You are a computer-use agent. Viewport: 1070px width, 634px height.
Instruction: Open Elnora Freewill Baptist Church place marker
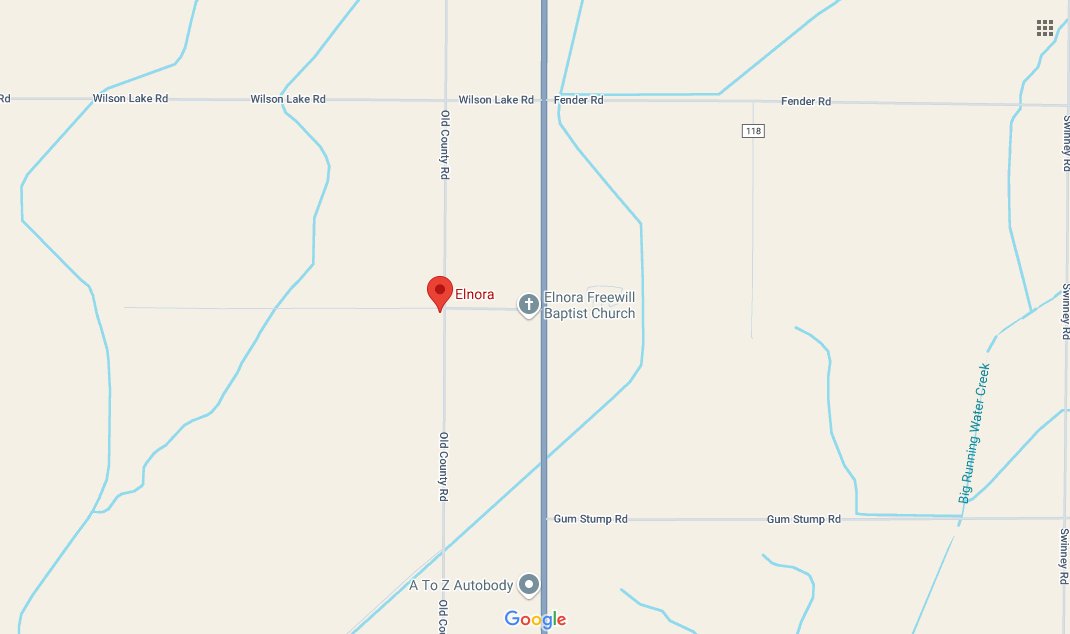pyautogui.click(x=528, y=304)
